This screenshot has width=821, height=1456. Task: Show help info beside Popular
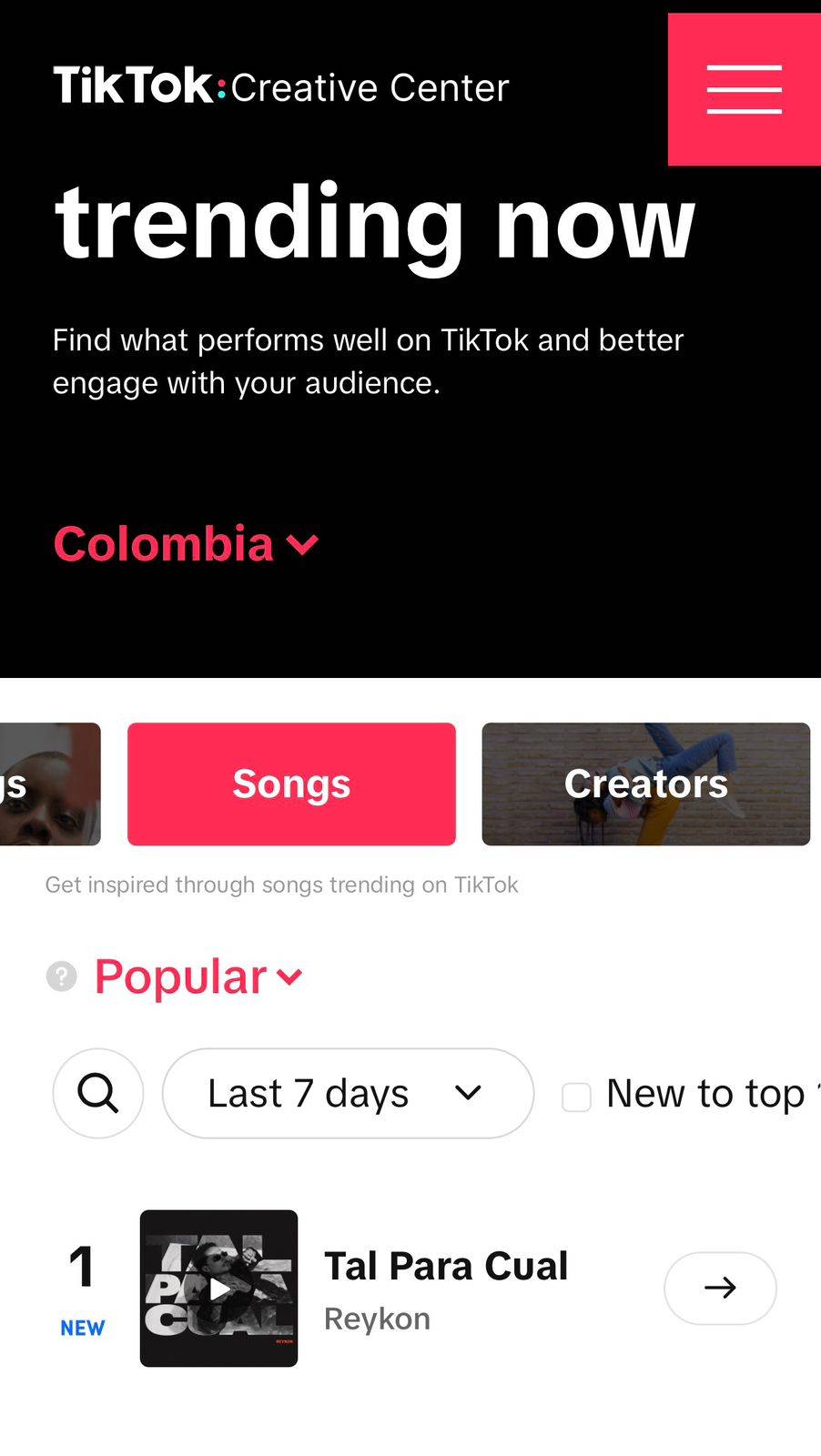tap(61, 976)
